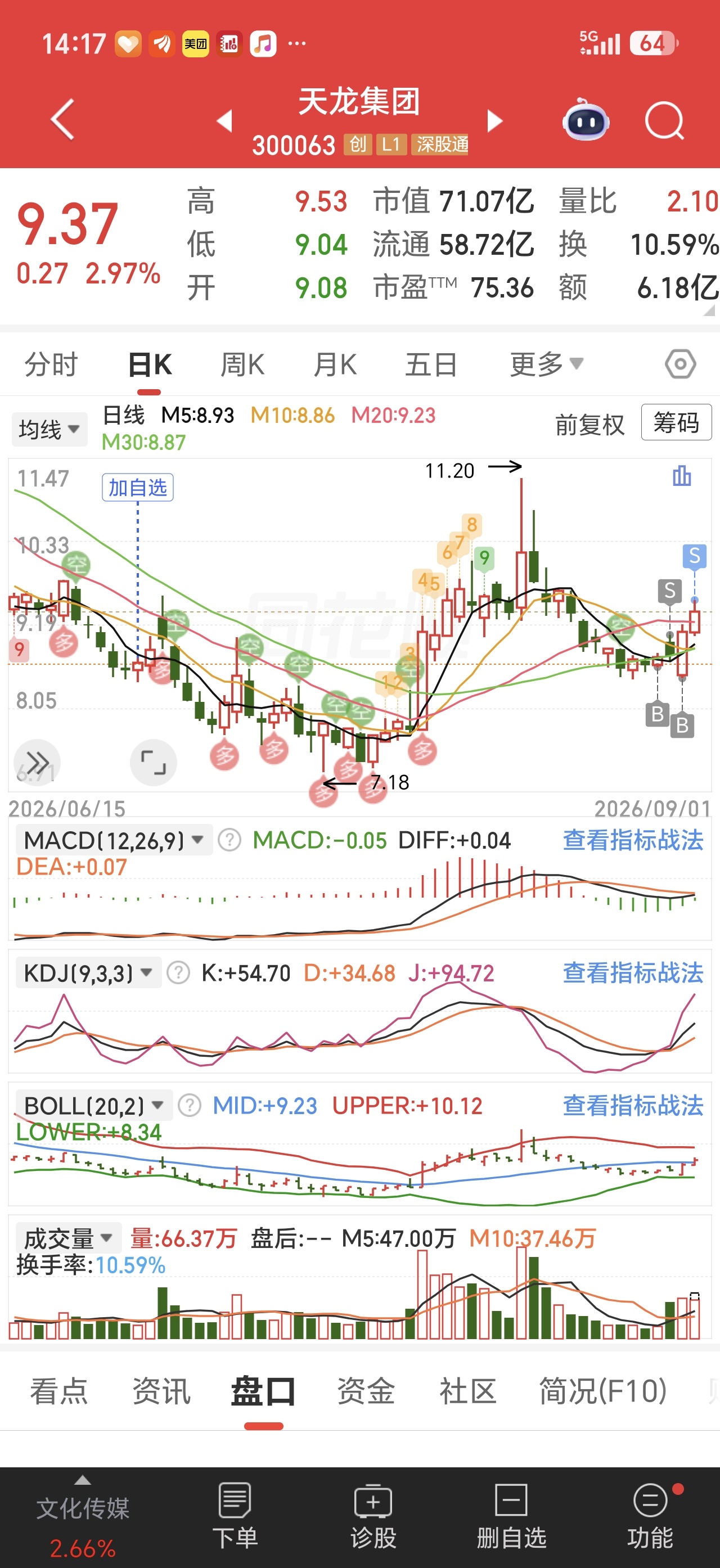Tap the 筹码 button
The width and height of the screenshot is (720, 1568).
676,422
